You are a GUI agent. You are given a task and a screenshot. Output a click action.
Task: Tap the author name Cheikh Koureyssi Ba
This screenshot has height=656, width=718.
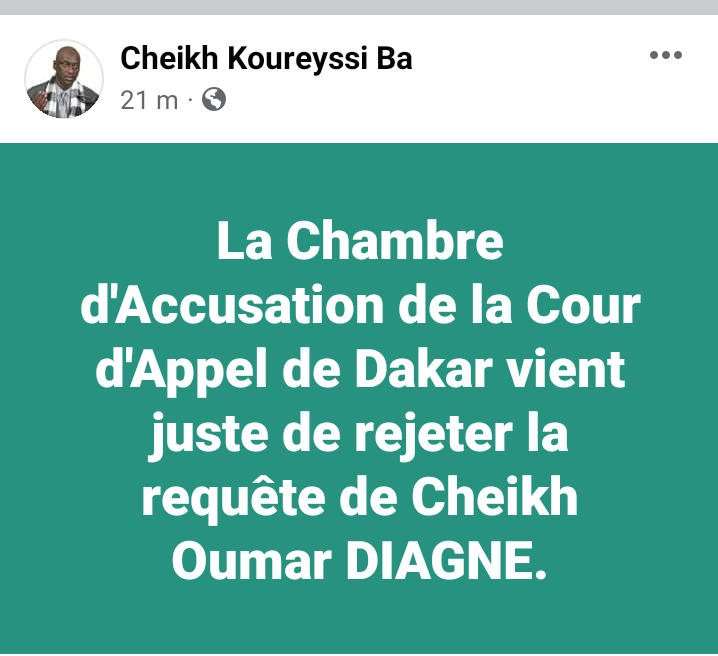[x=266, y=59]
